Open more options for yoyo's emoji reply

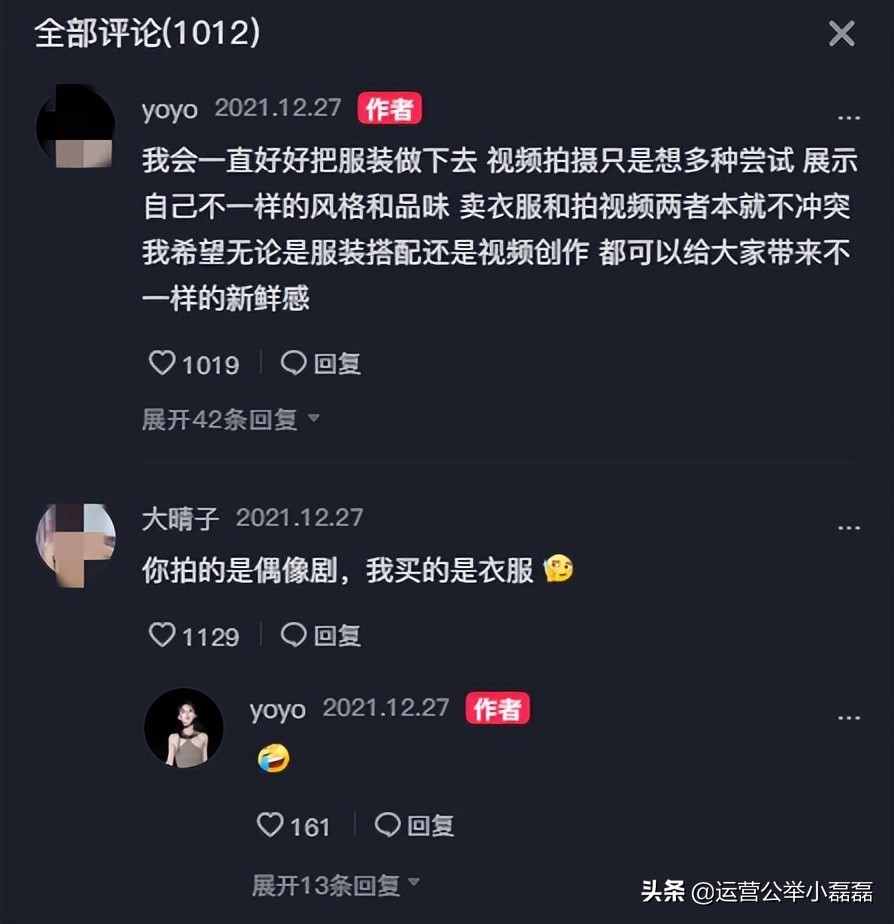(848, 718)
